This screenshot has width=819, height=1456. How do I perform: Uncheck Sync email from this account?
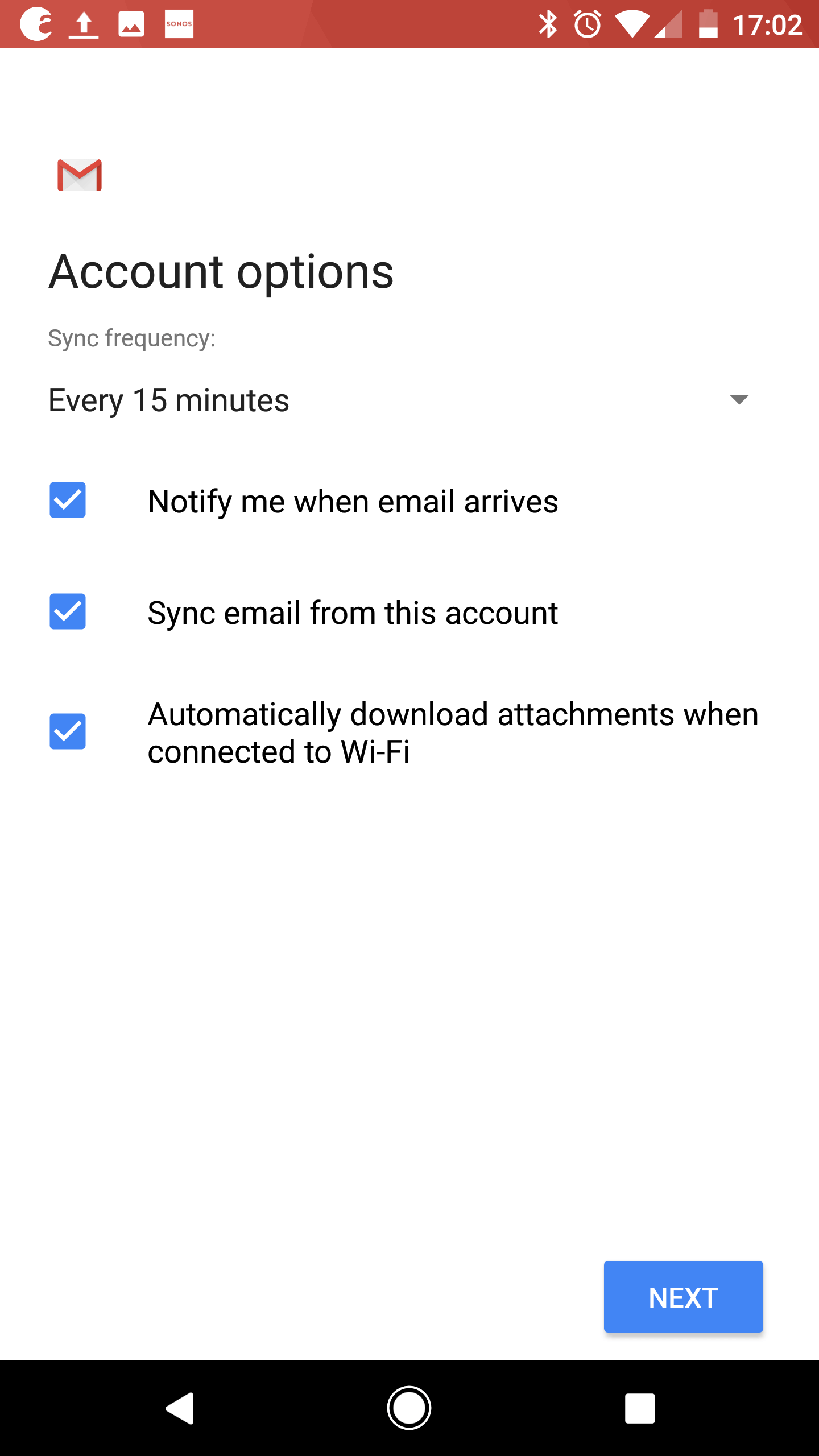tap(68, 611)
